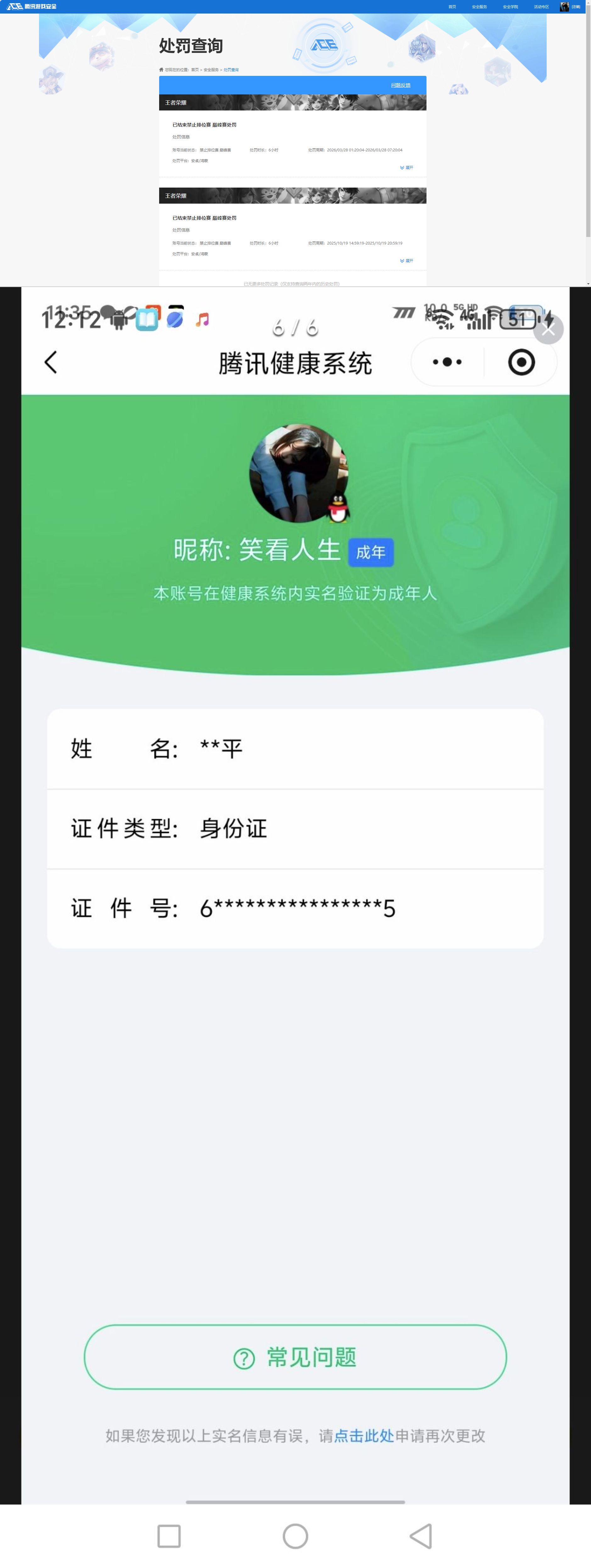This screenshot has height=1568, width=591.
Task: Click the Tencent Game Security ACE logo
Action: (15, 7)
